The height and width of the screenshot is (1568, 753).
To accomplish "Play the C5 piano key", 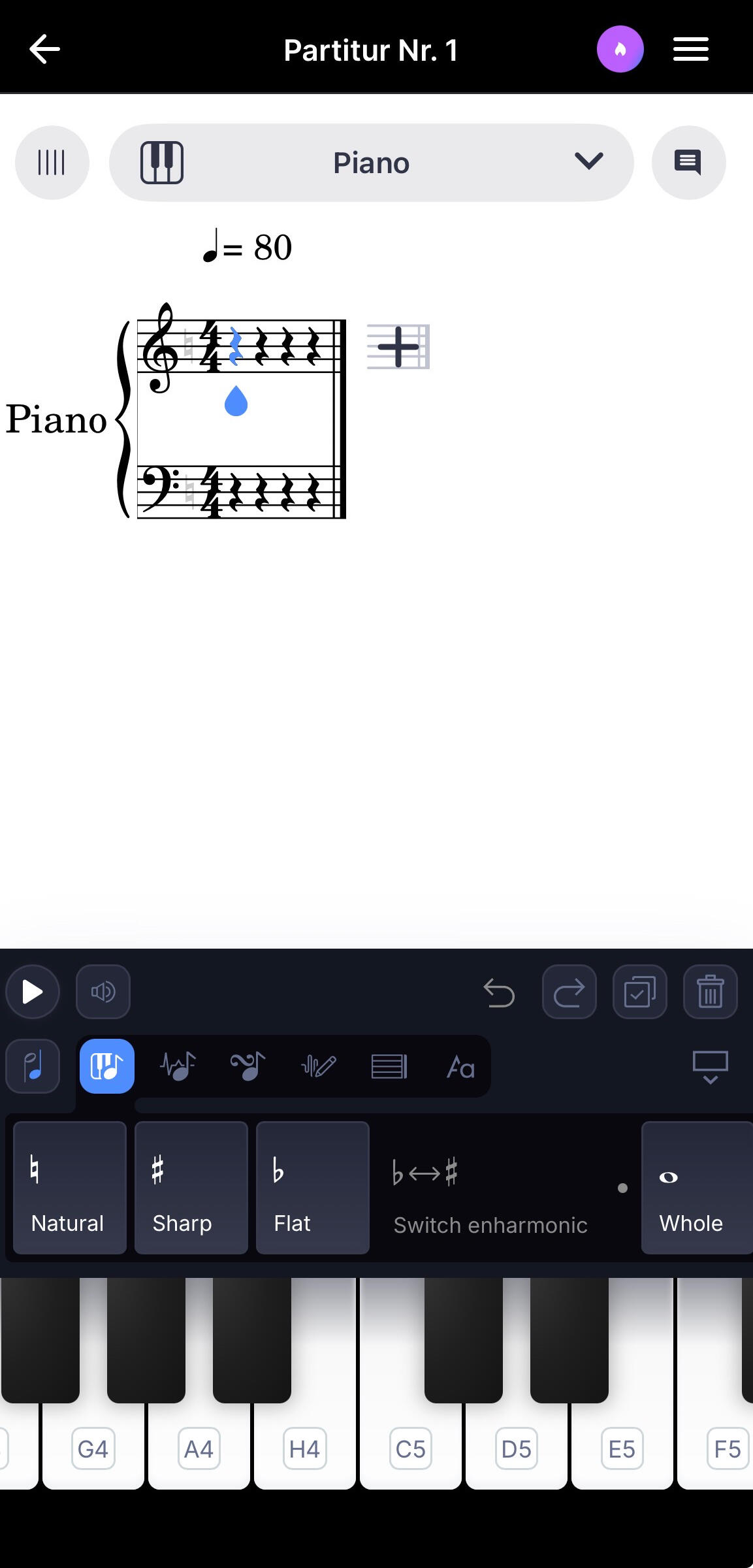I will (411, 1437).
